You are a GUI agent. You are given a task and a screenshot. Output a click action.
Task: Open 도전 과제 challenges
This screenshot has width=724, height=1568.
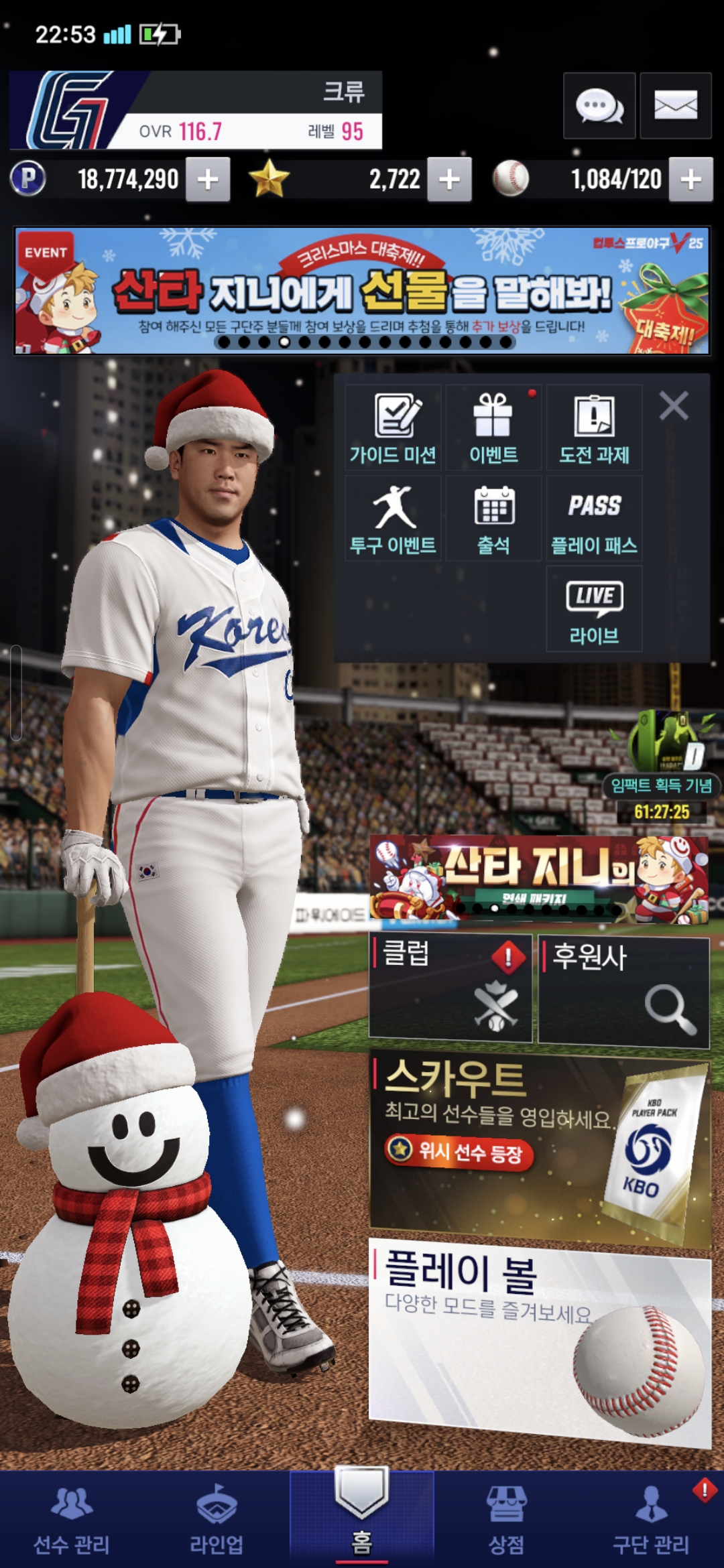coord(594,428)
